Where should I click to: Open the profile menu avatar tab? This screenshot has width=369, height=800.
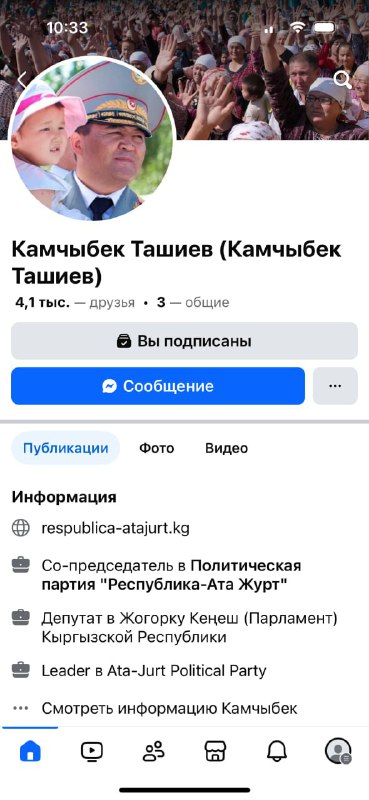[338, 752]
